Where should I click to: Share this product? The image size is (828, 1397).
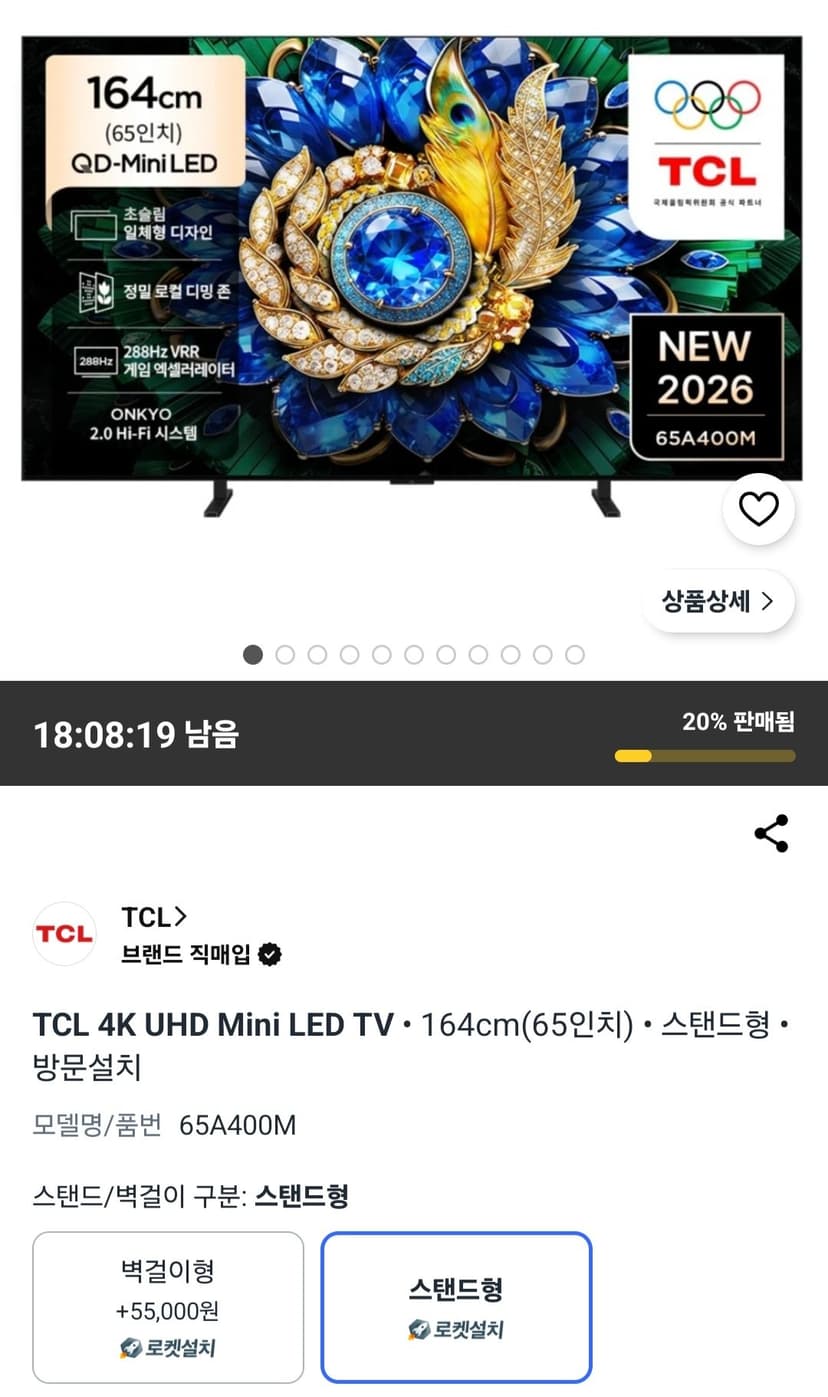[x=771, y=834]
